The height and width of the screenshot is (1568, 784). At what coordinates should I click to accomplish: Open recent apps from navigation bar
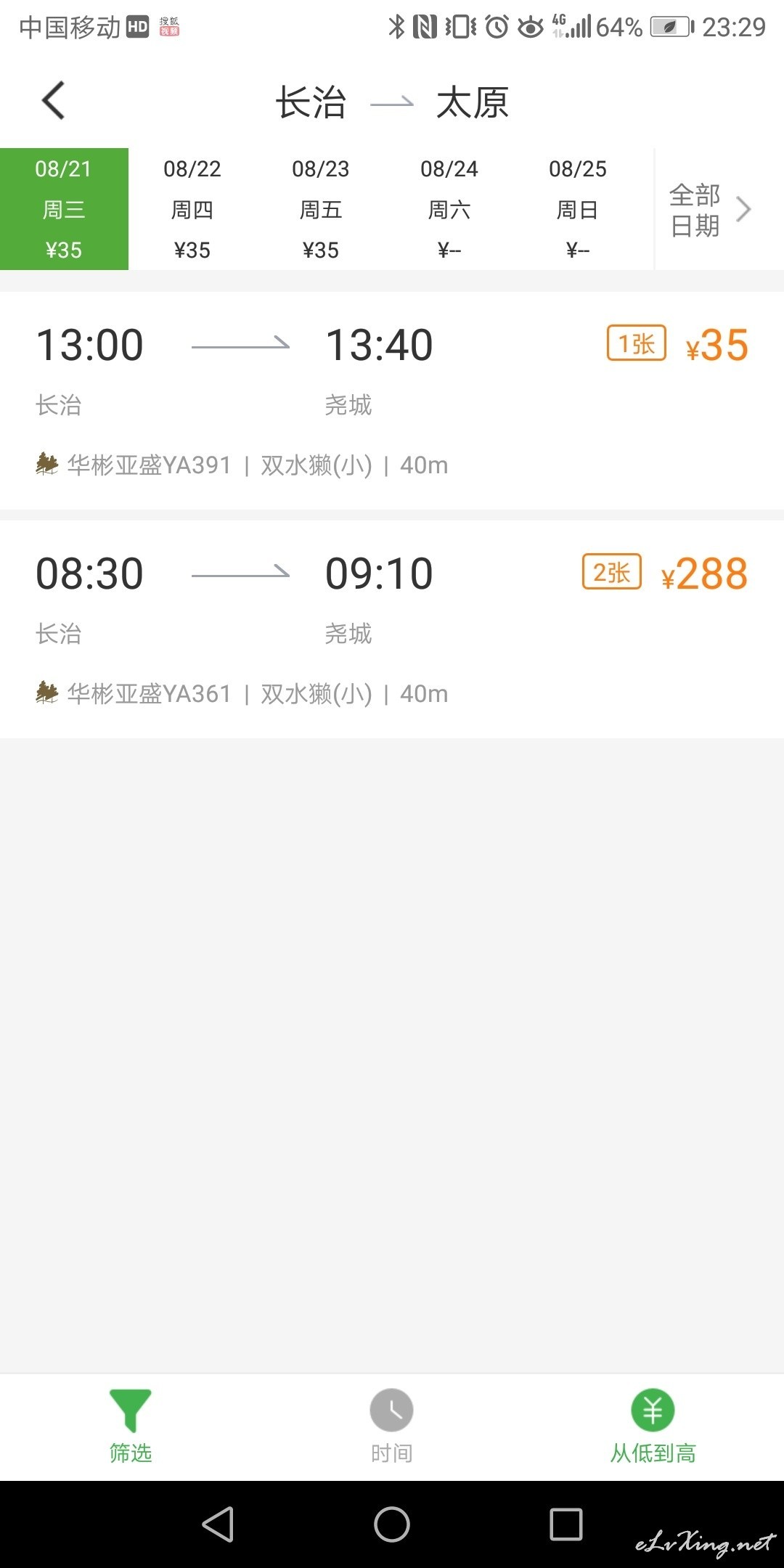(x=566, y=1524)
